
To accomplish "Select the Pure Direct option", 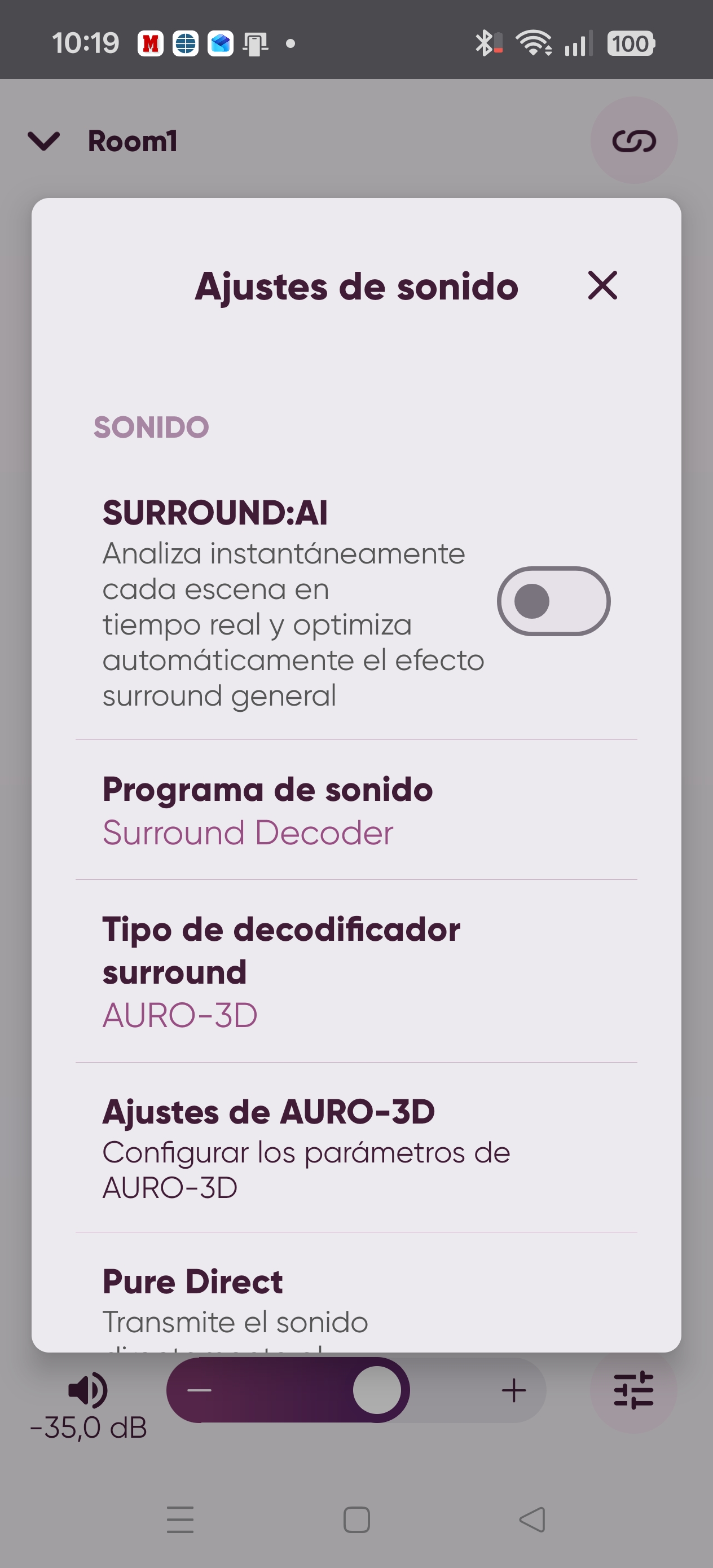I will (x=355, y=1298).
